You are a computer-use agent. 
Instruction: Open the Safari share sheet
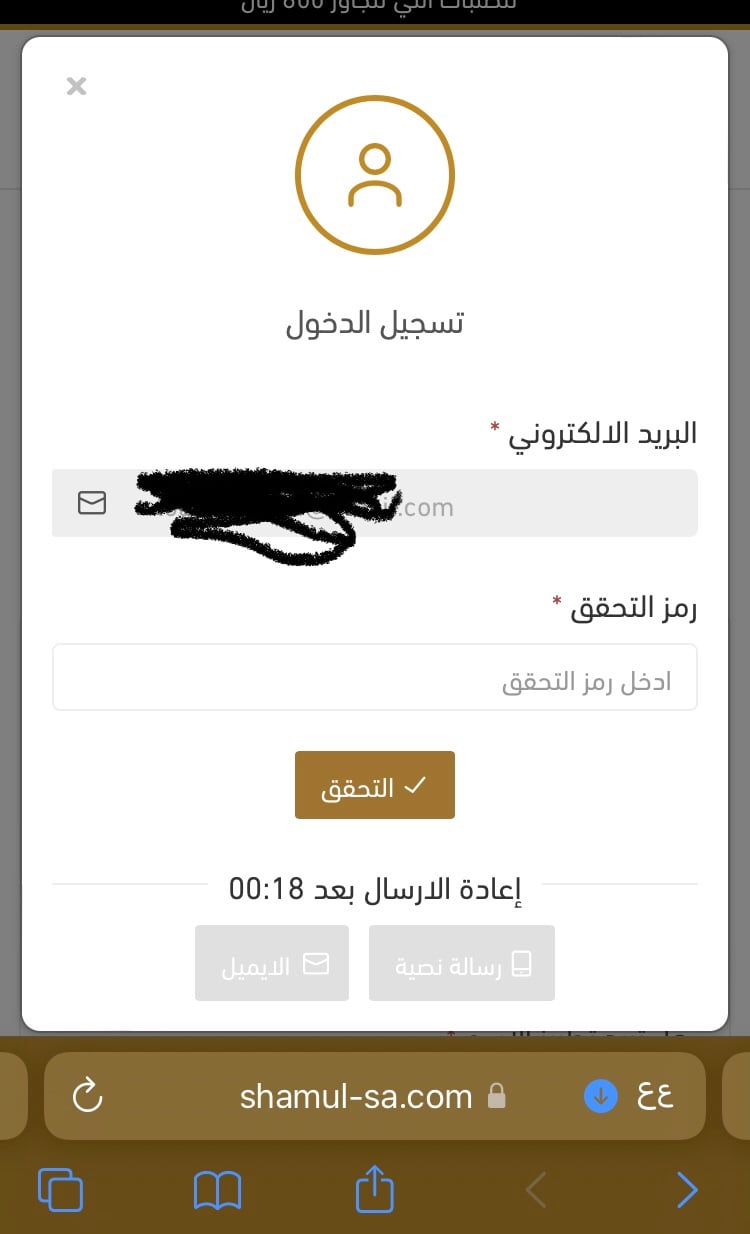[x=375, y=1190]
